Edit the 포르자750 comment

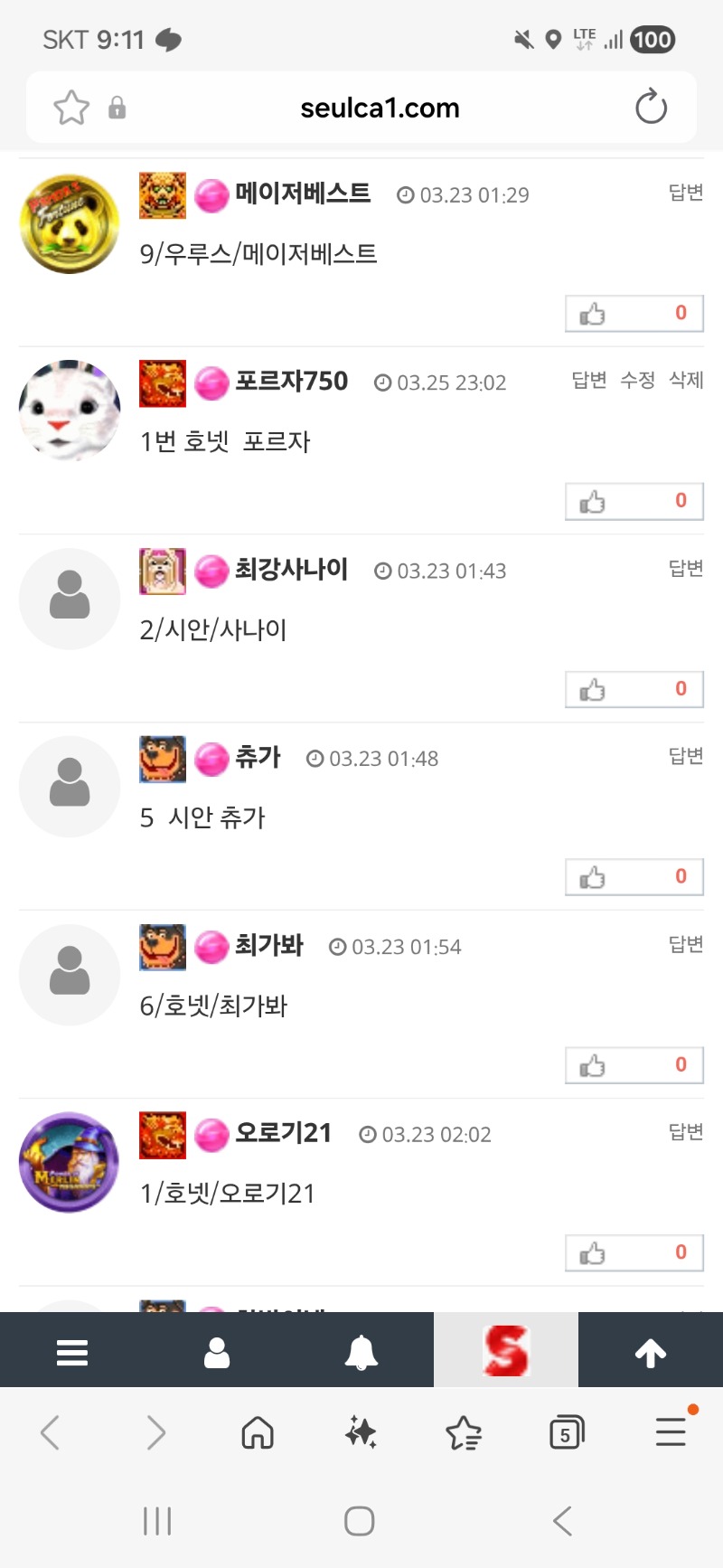pyautogui.click(x=637, y=380)
